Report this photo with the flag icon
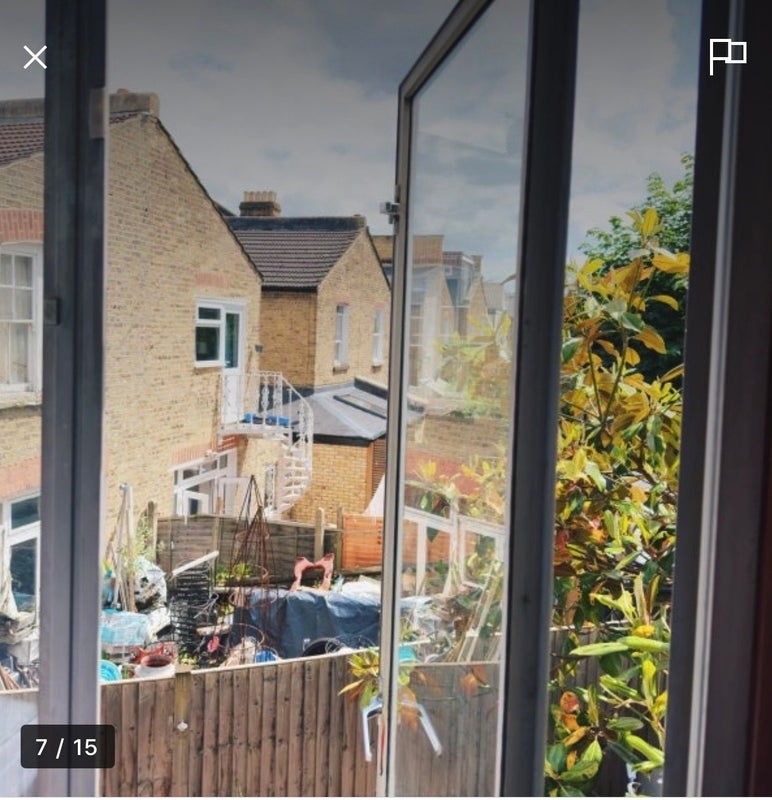 [727, 56]
